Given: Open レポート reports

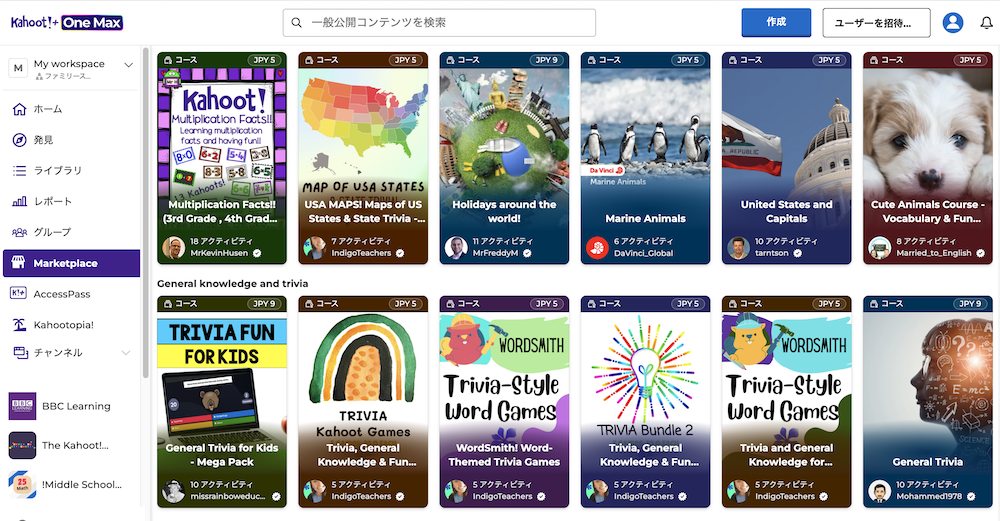Looking at the screenshot, I should [53, 201].
